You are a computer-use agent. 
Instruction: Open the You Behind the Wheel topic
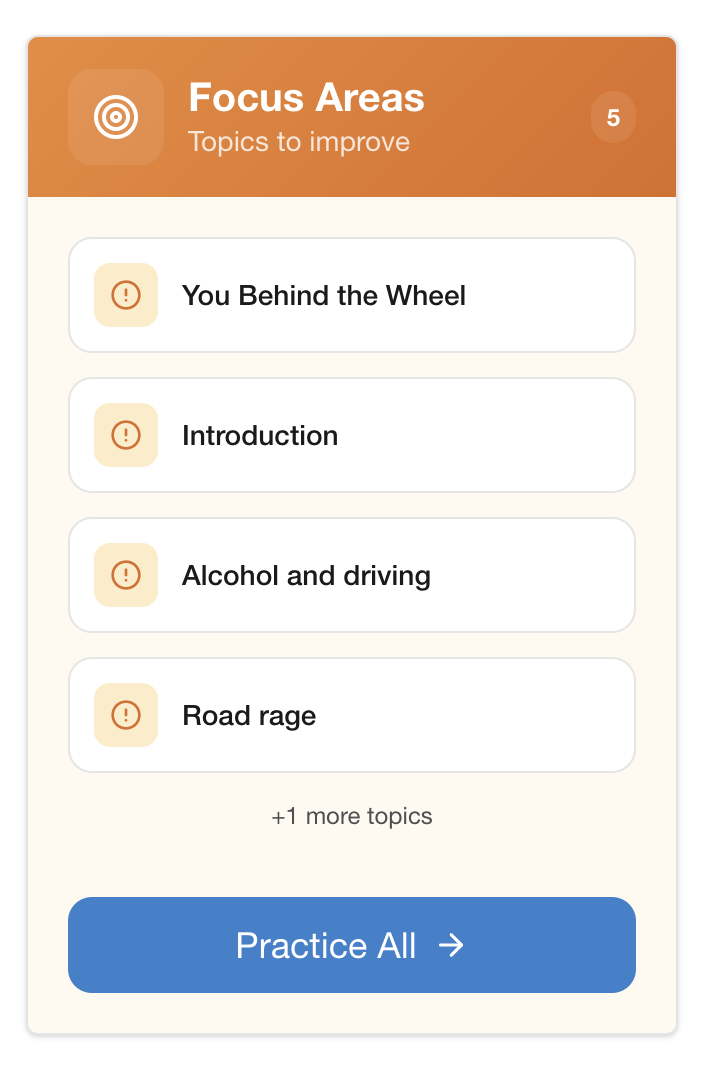(x=352, y=295)
